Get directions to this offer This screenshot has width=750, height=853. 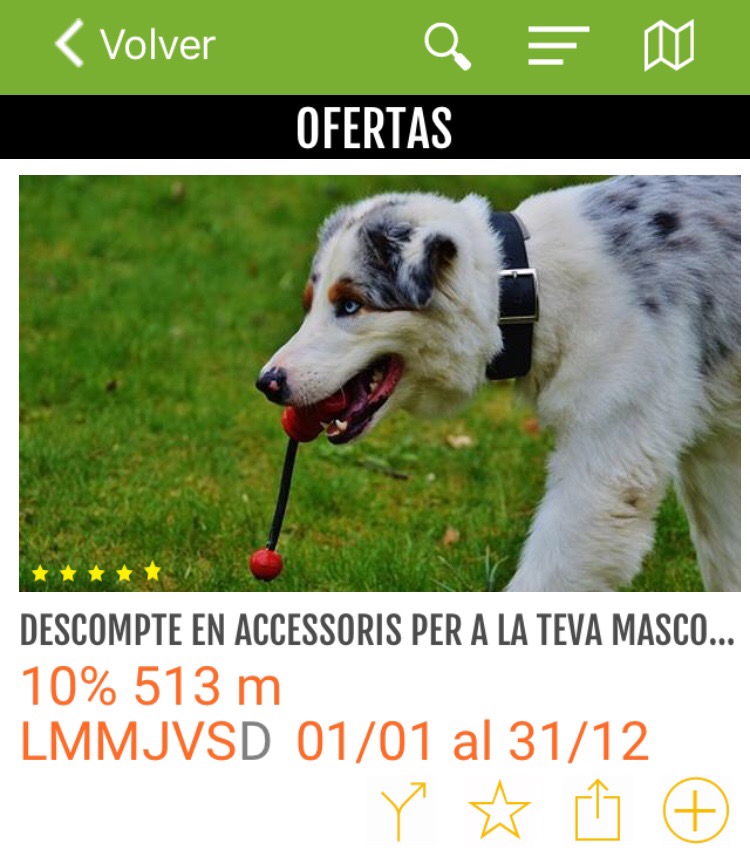403,810
